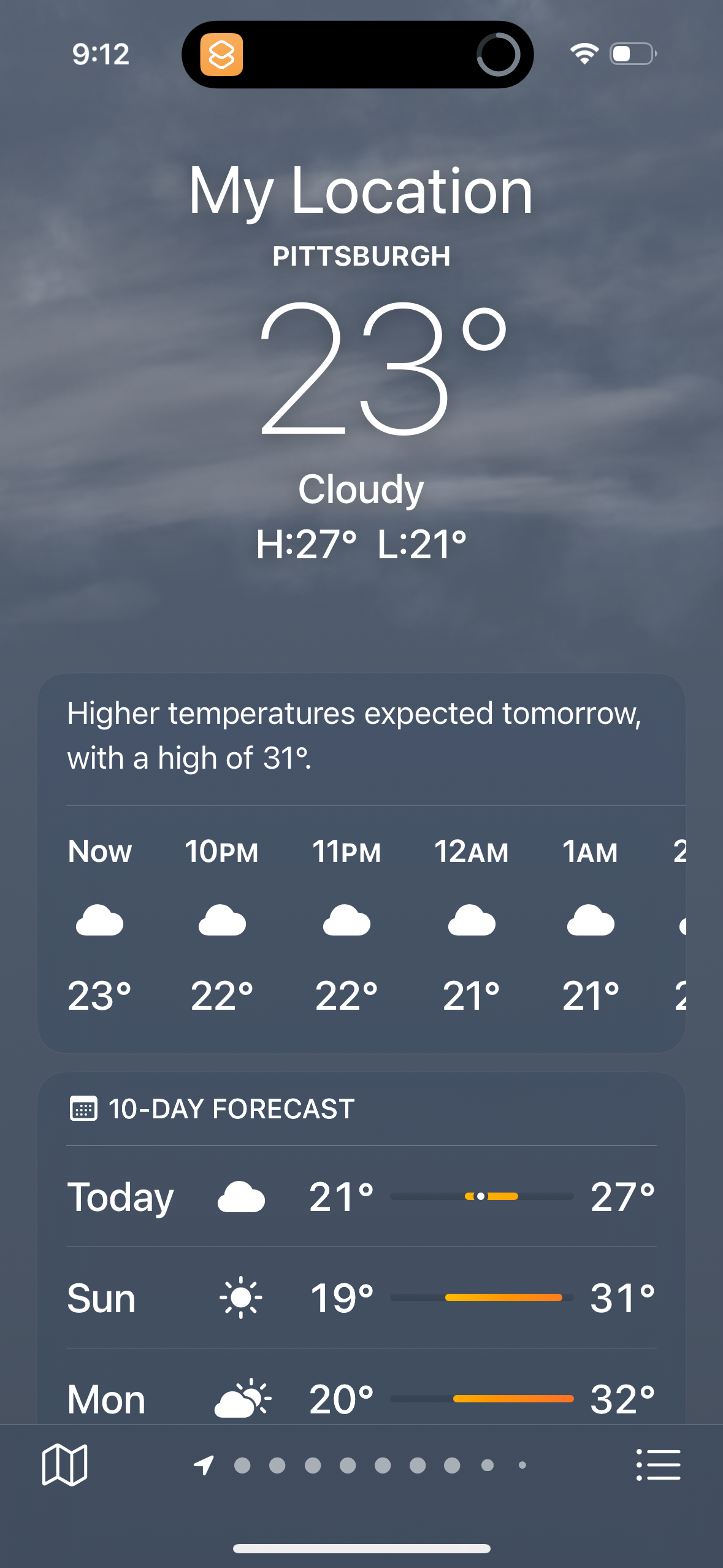Tap the location arrow page indicator
Screen dimensions: 723x1568
pos(202,1464)
